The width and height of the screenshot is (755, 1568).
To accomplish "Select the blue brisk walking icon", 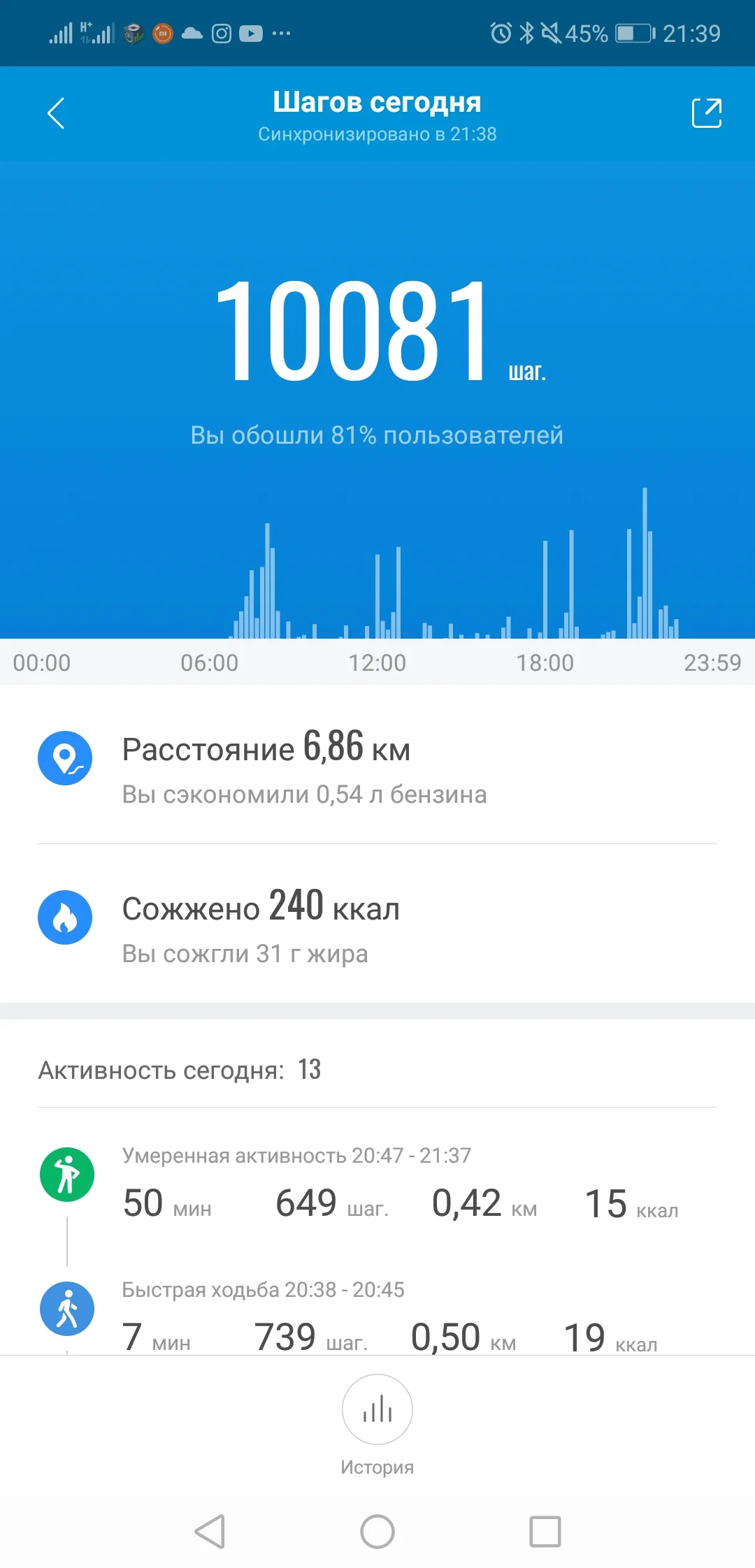I will click(66, 1309).
